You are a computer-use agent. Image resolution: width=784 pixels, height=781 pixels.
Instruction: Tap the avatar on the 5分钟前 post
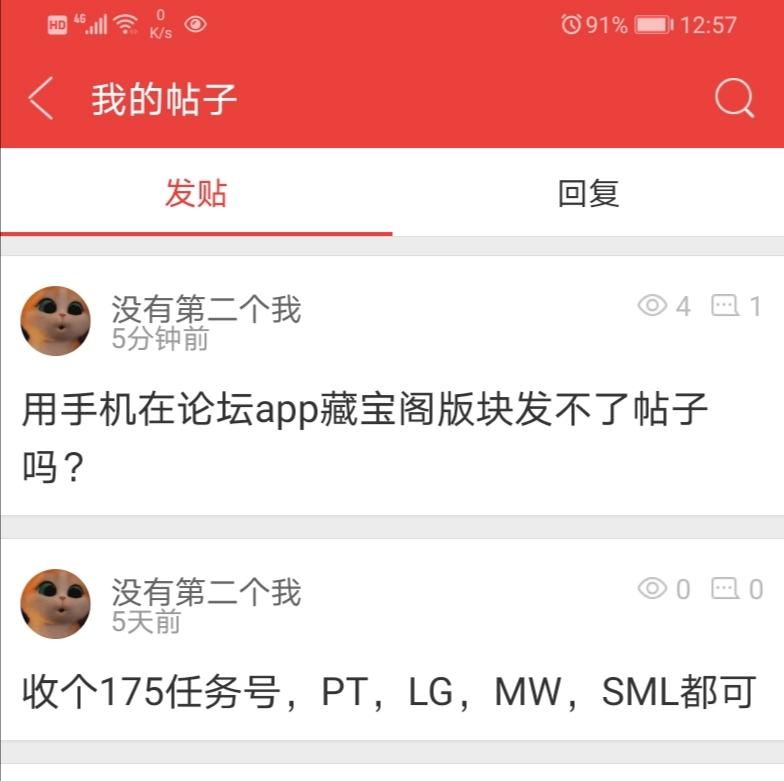[56, 320]
